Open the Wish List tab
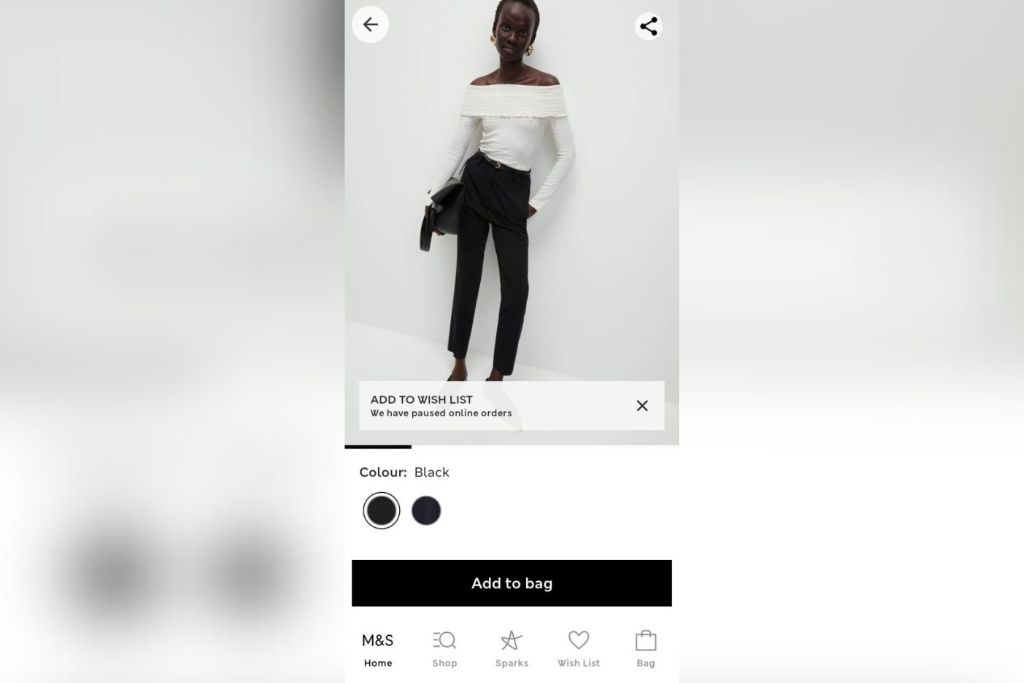This screenshot has height=683, width=1024. pyautogui.click(x=578, y=649)
